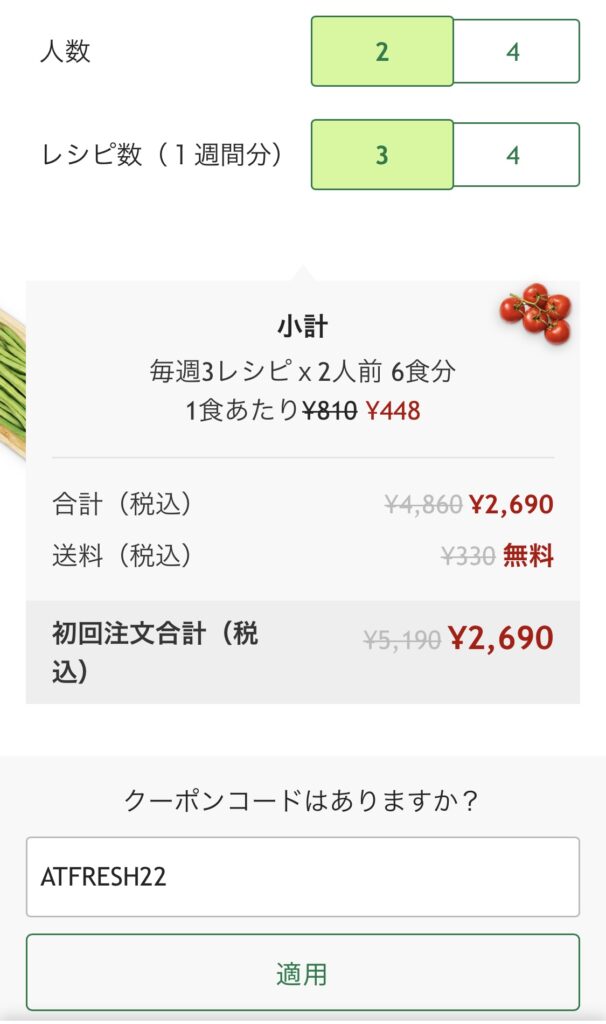This screenshot has width=606, height=1024.
Task: Select 2 for number of people
Action: (382, 52)
